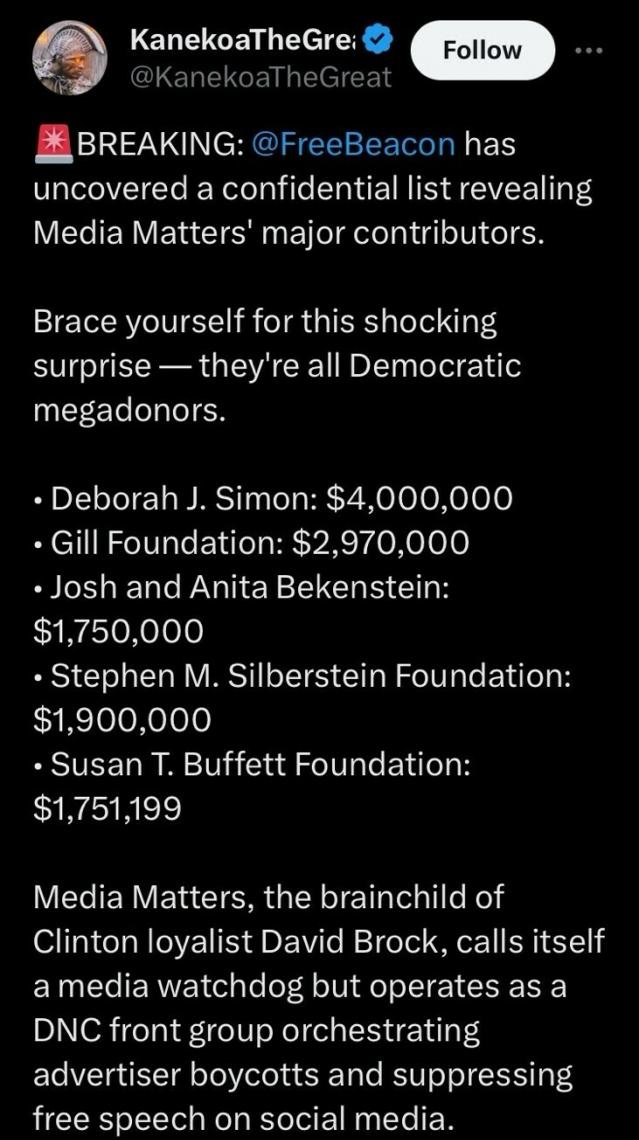Follow KanekoaTheGreat
The width and height of the screenshot is (639, 1140).
pos(483,50)
